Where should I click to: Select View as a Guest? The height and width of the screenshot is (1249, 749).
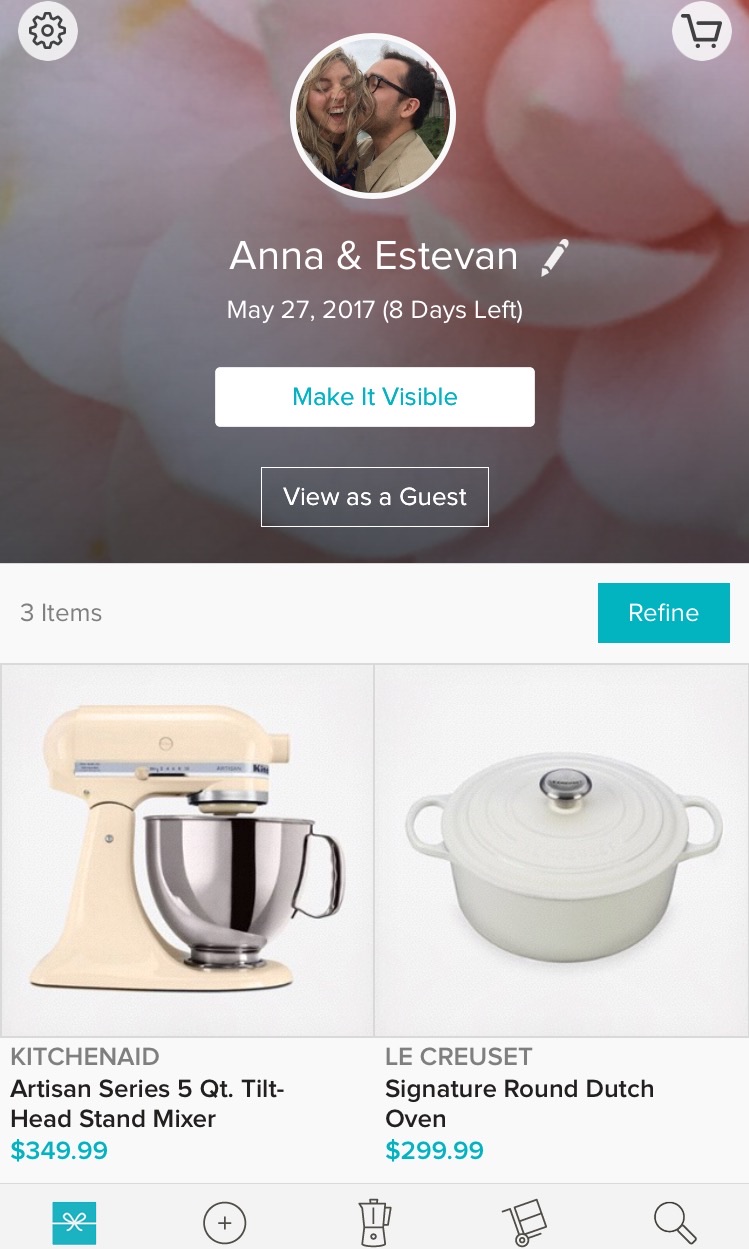(374, 497)
